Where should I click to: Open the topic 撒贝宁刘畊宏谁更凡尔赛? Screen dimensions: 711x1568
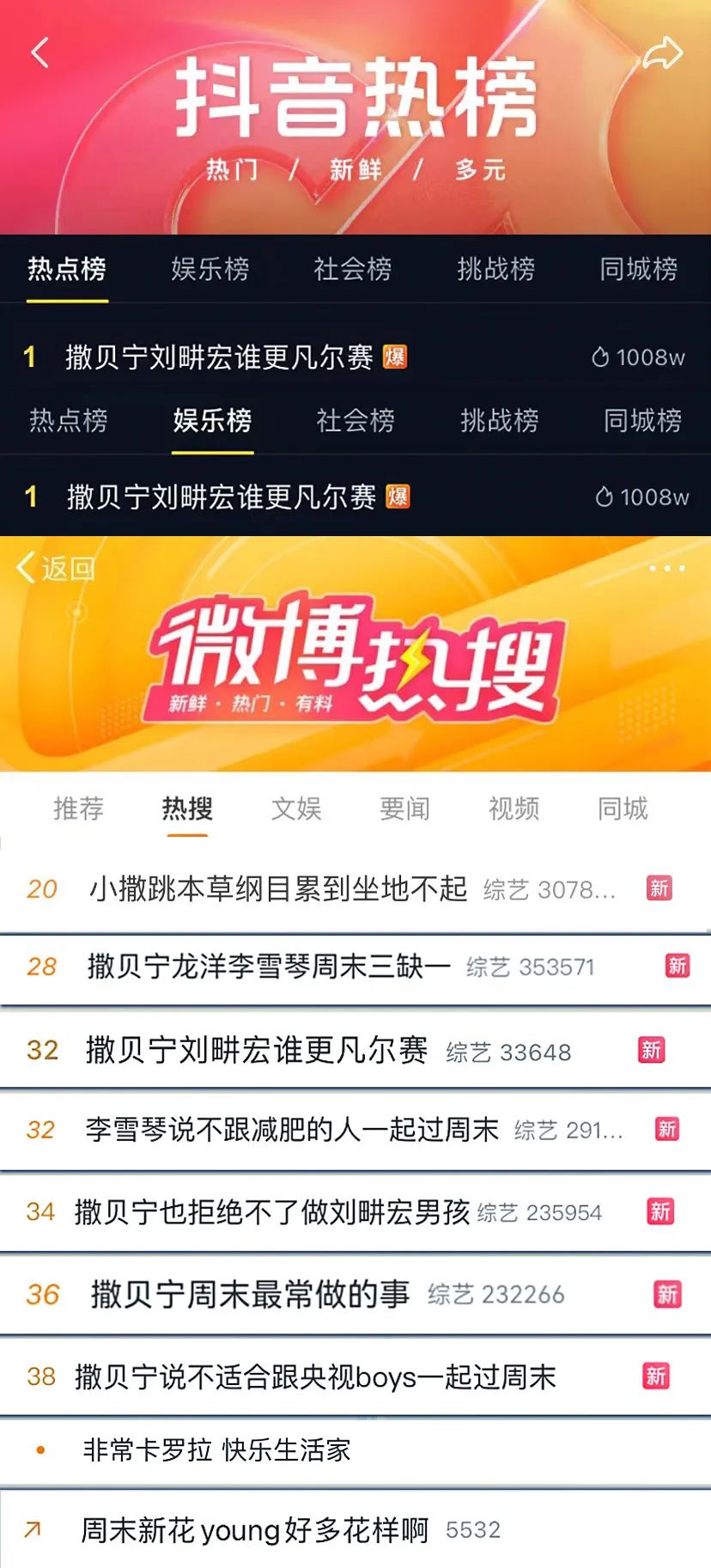pyautogui.click(x=258, y=1050)
